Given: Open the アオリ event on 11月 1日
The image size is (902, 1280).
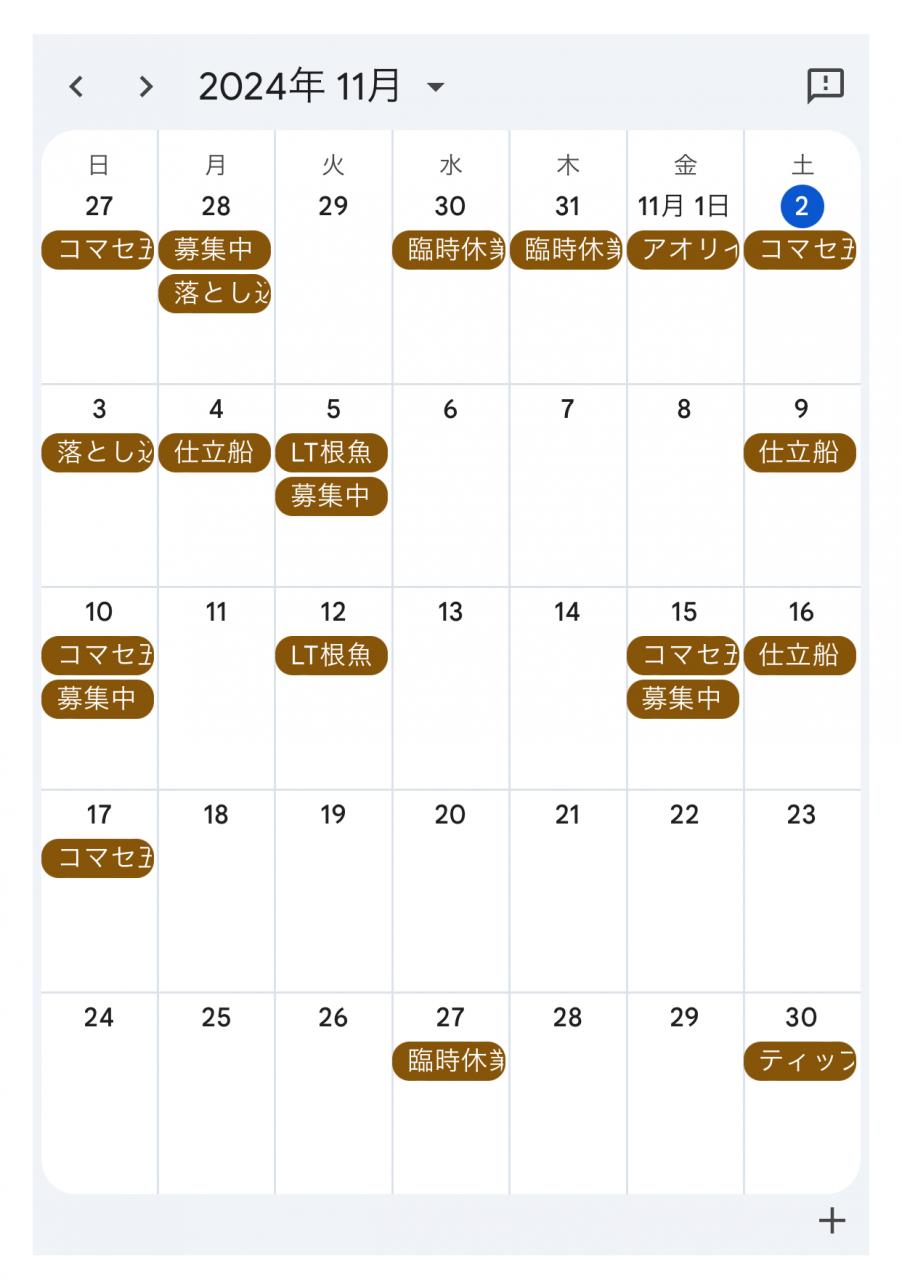Looking at the screenshot, I should coord(685,250).
